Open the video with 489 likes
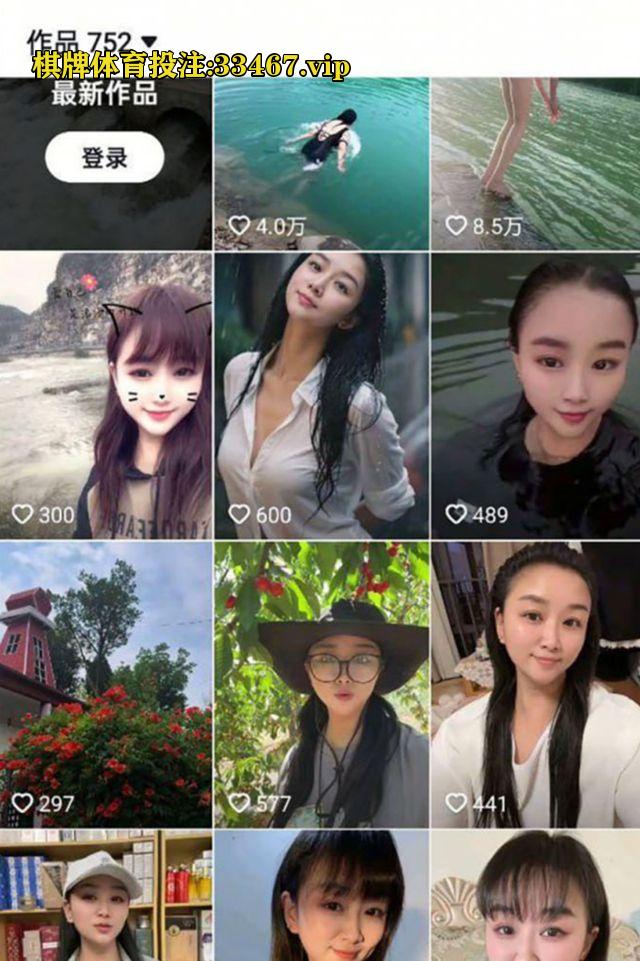This screenshot has width=640, height=961. (535, 396)
